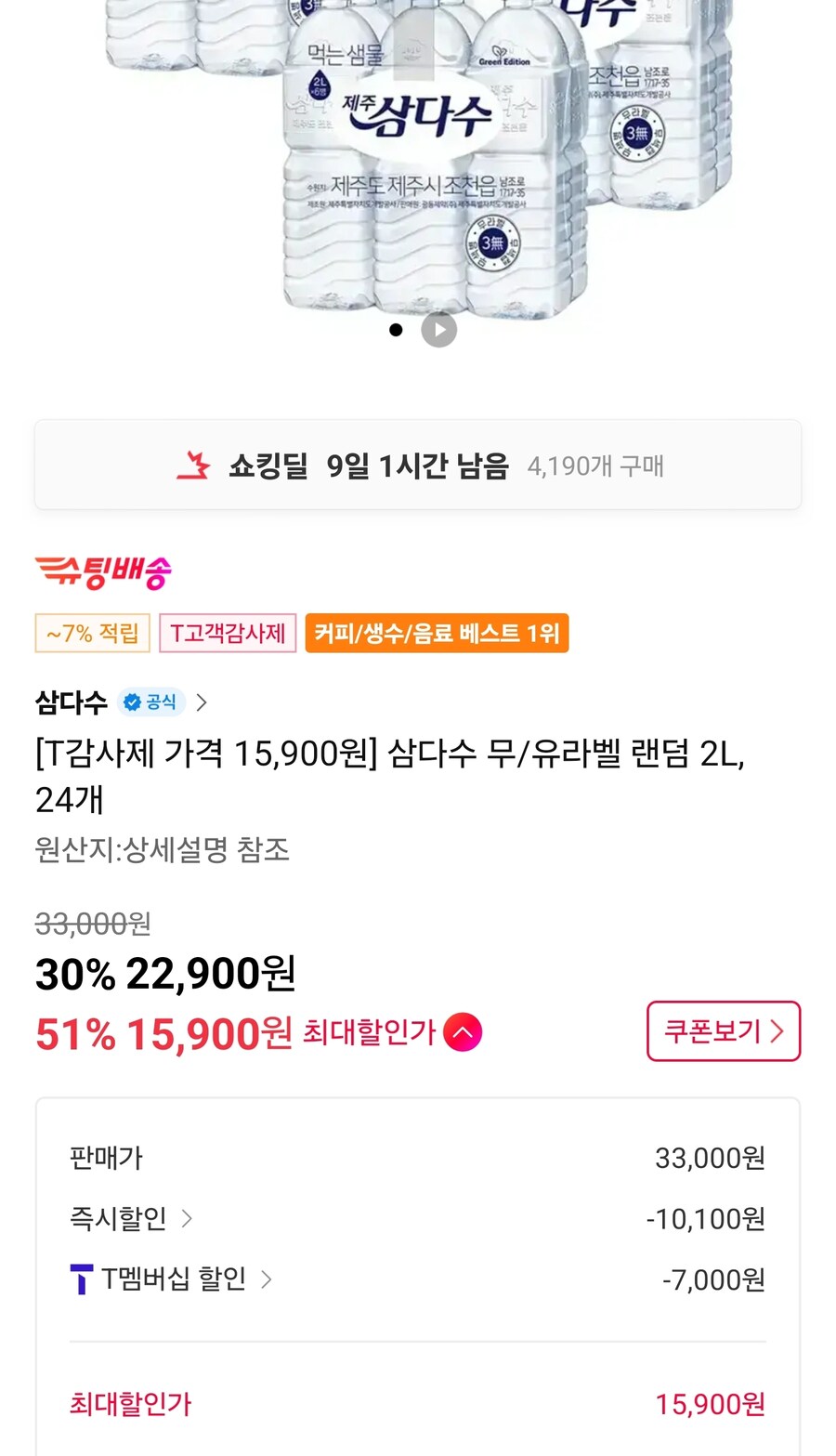Viewport: 836px width, 1456px height.
Task: Tap the red discount arrow indicator
Action: point(462,1031)
